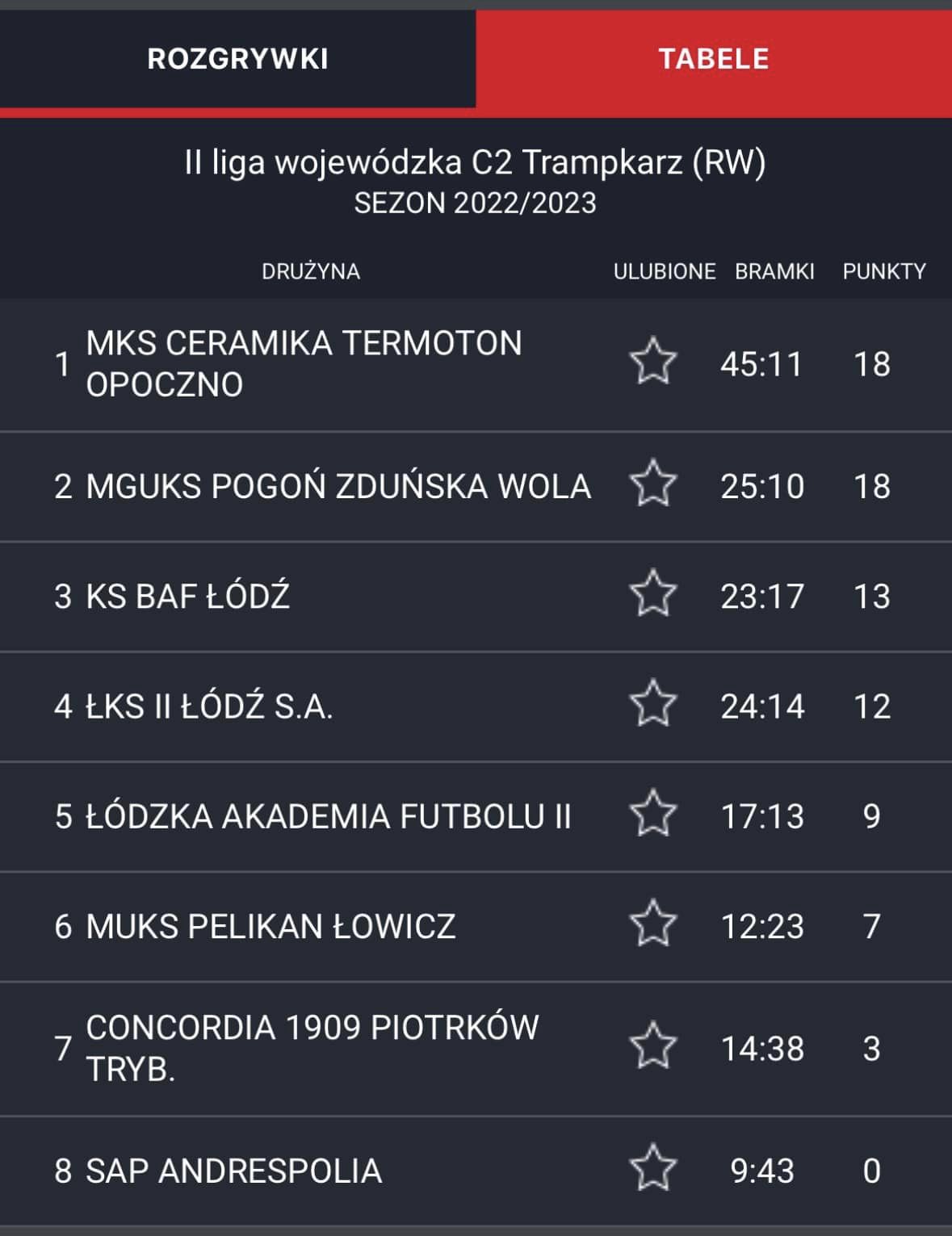
Task: Favorite MUKS Pelikan Łowicz
Action: (x=652, y=924)
